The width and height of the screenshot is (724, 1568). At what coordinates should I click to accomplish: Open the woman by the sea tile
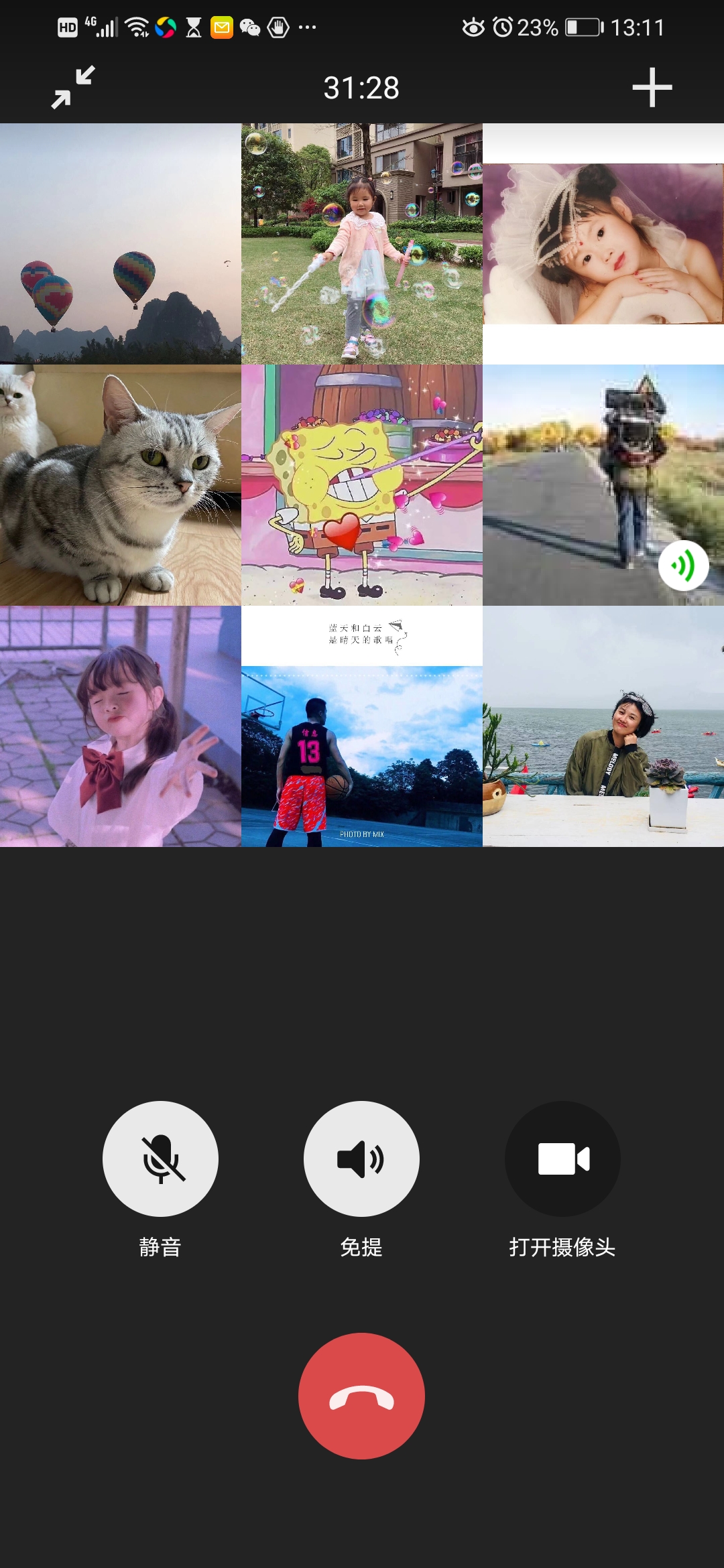coord(603,726)
